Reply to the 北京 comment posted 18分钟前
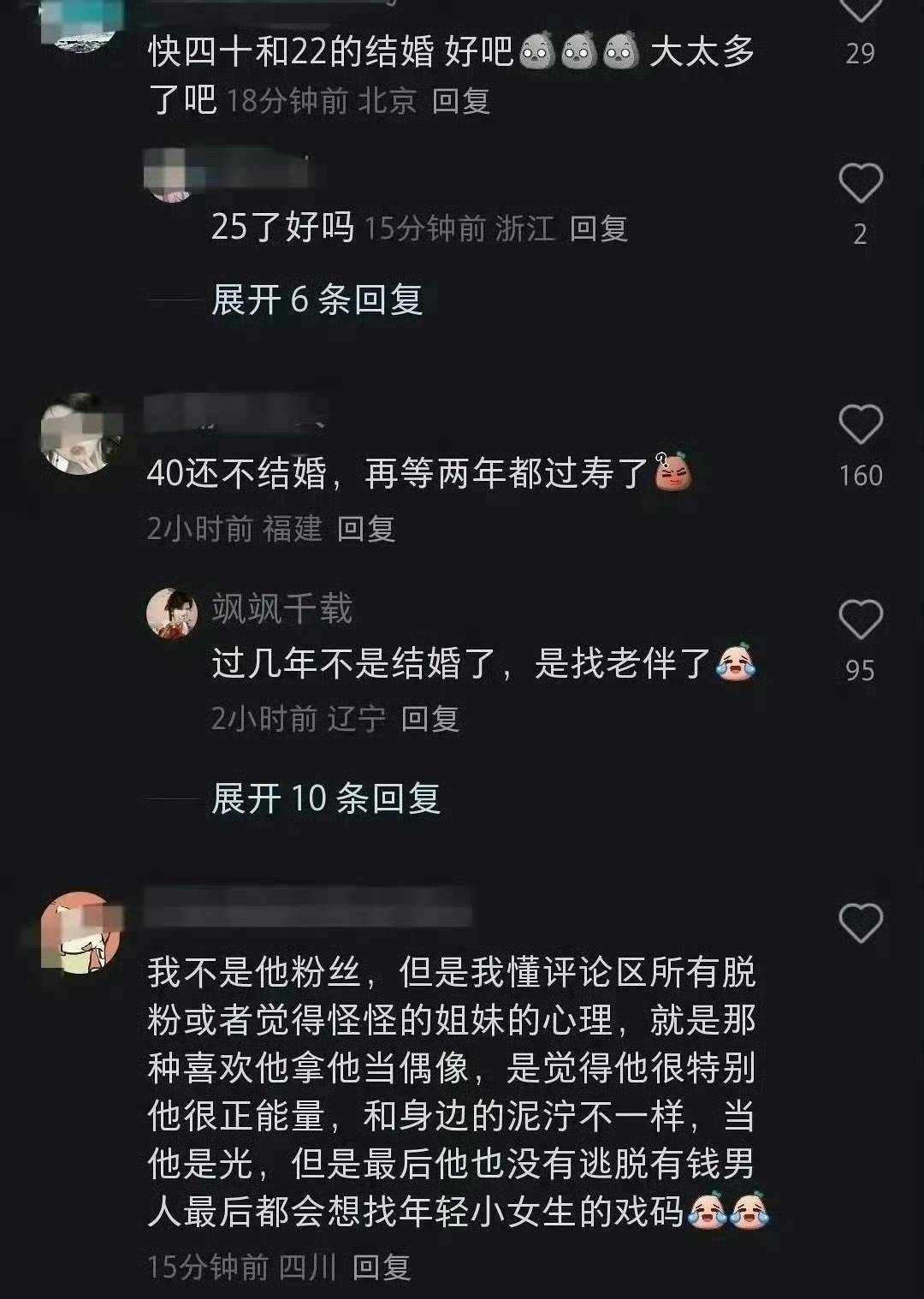Viewport: 924px width, 1299px height. click(x=460, y=101)
